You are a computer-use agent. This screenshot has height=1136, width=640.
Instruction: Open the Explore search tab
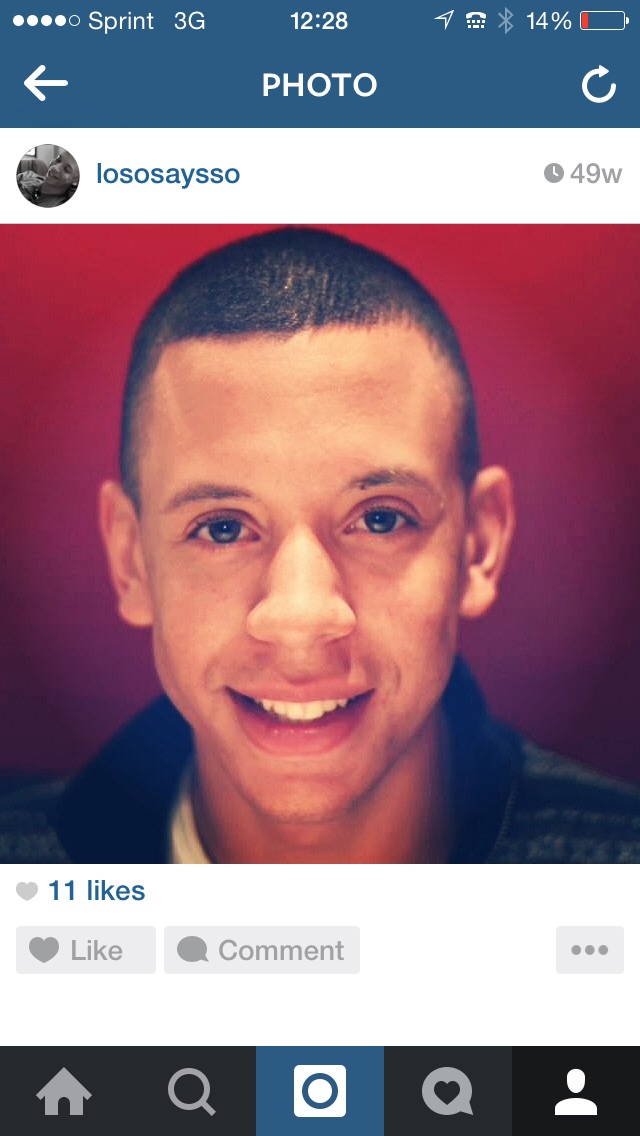coord(192,1091)
